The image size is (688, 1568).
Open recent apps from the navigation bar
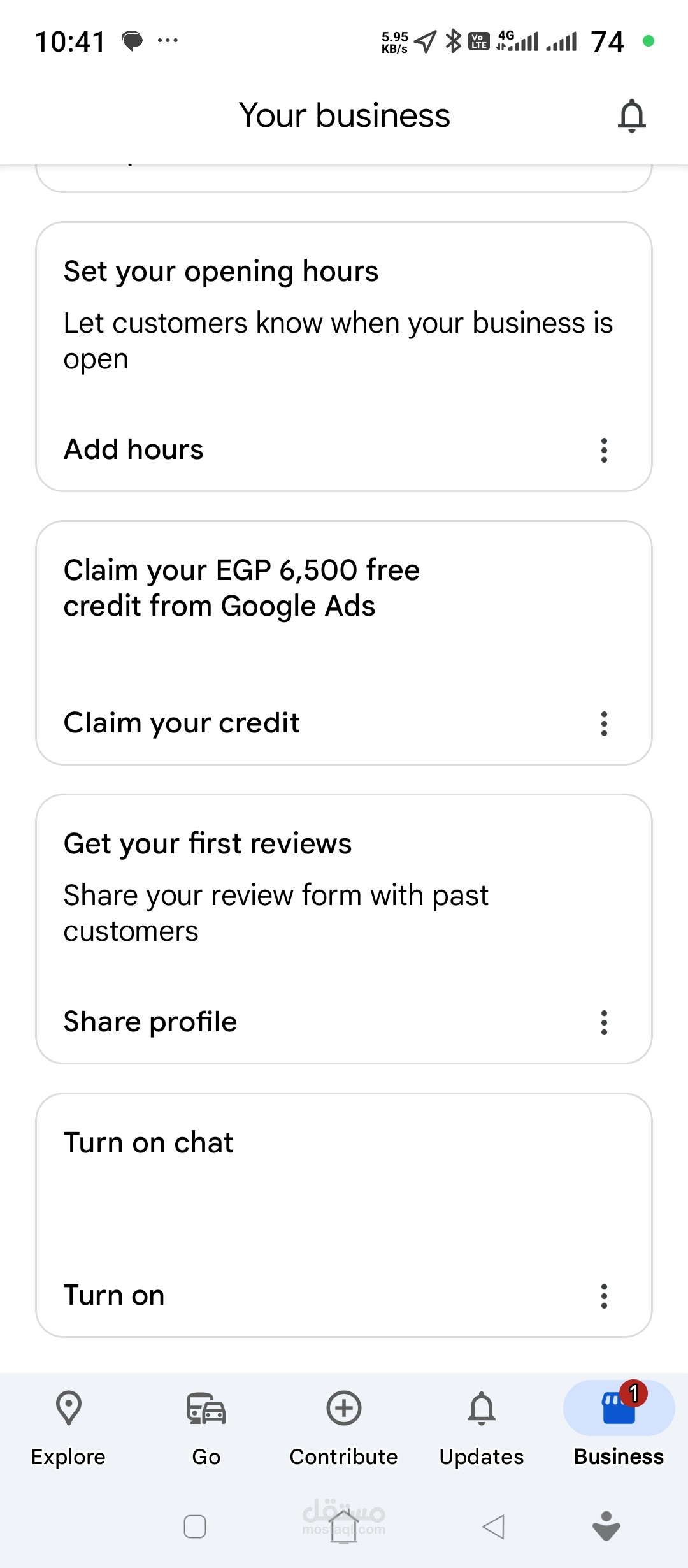point(195,1527)
